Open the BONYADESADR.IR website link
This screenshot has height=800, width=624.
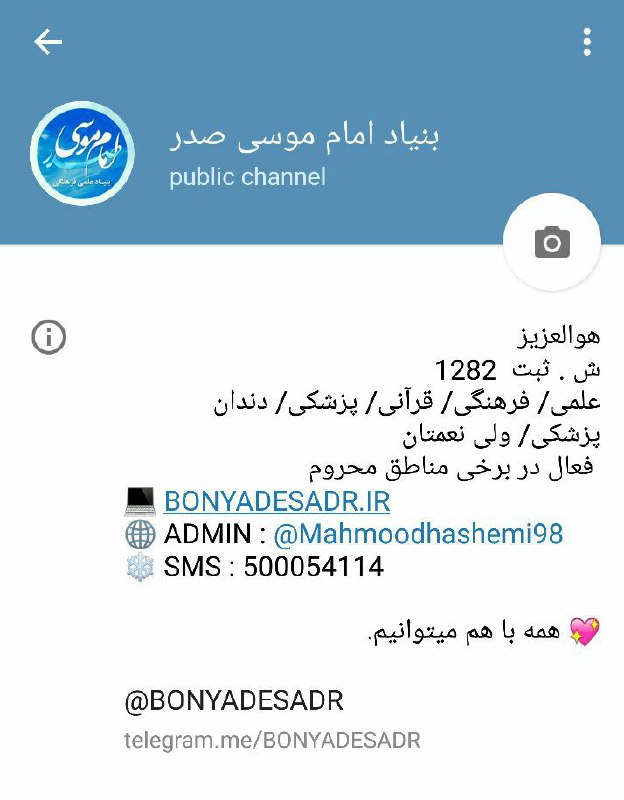coord(277,500)
